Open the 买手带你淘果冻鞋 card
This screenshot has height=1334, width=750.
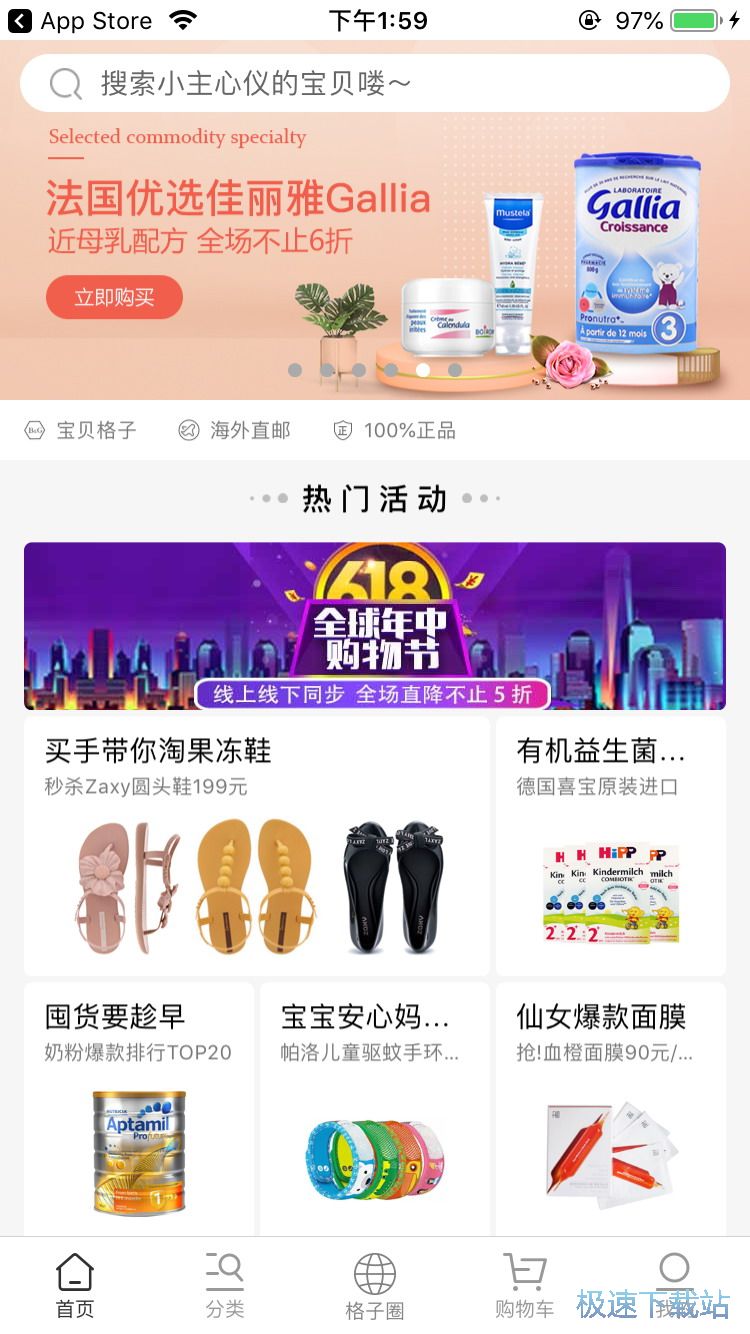tap(257, 846)
